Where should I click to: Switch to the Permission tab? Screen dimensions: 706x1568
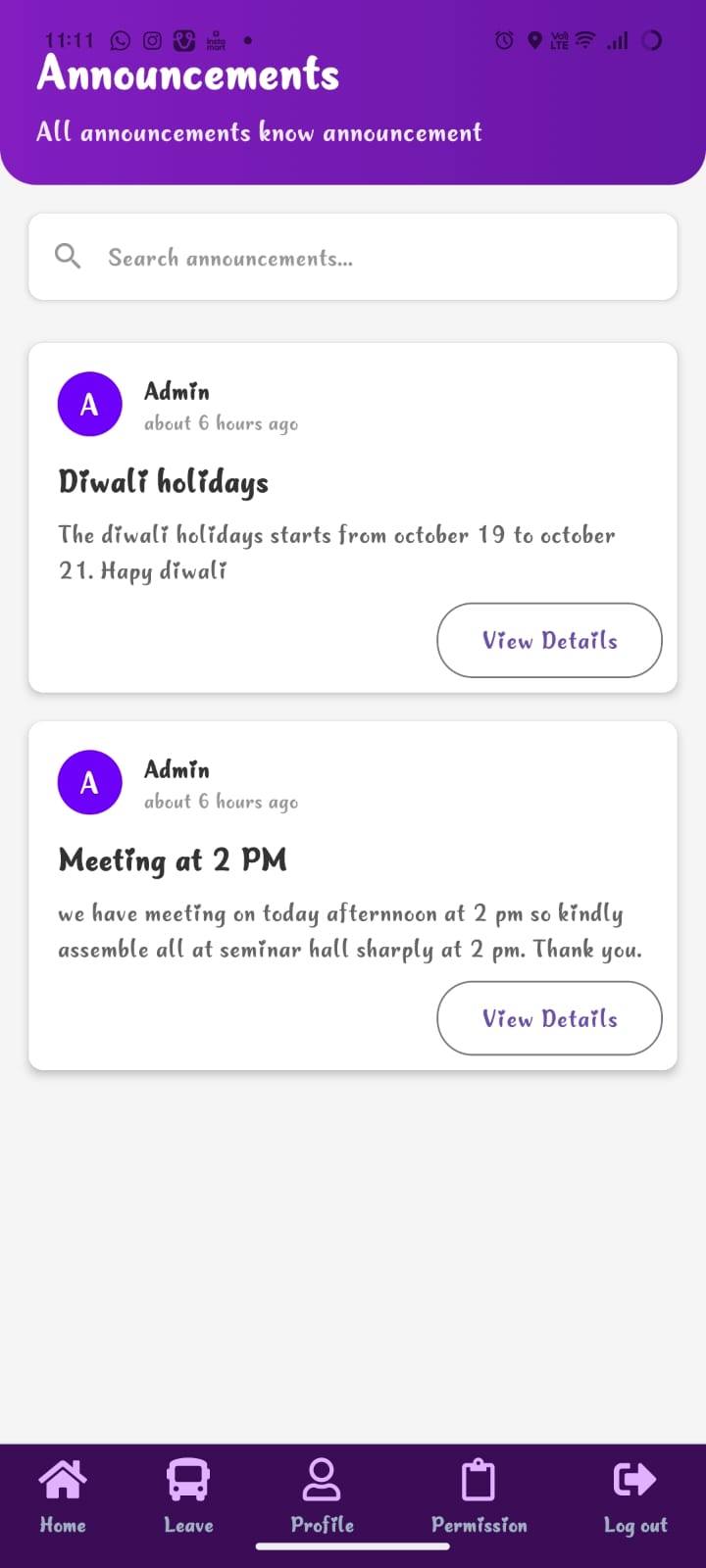(x=479, y=1499)
